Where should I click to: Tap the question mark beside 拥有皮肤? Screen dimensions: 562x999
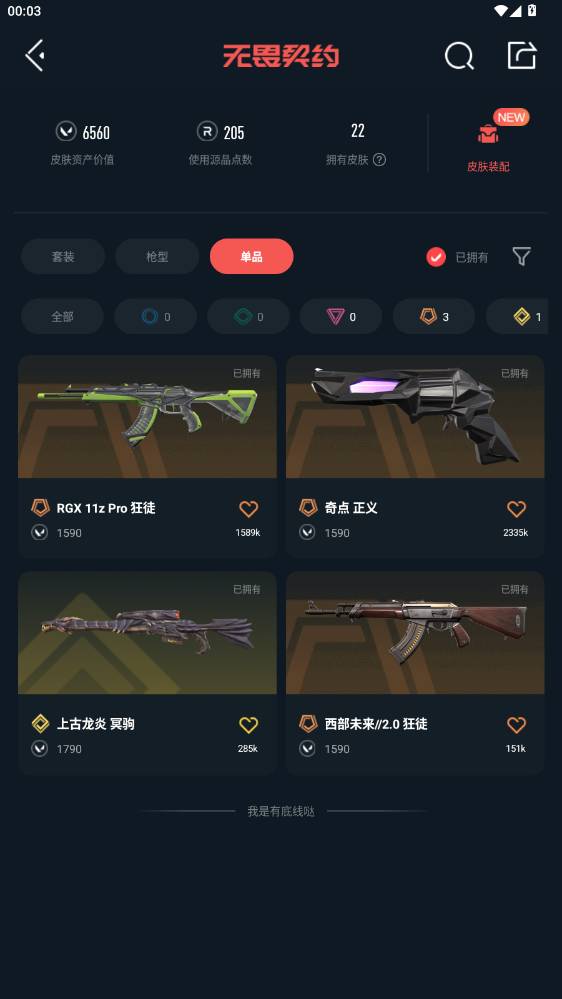tap(379, 159)
